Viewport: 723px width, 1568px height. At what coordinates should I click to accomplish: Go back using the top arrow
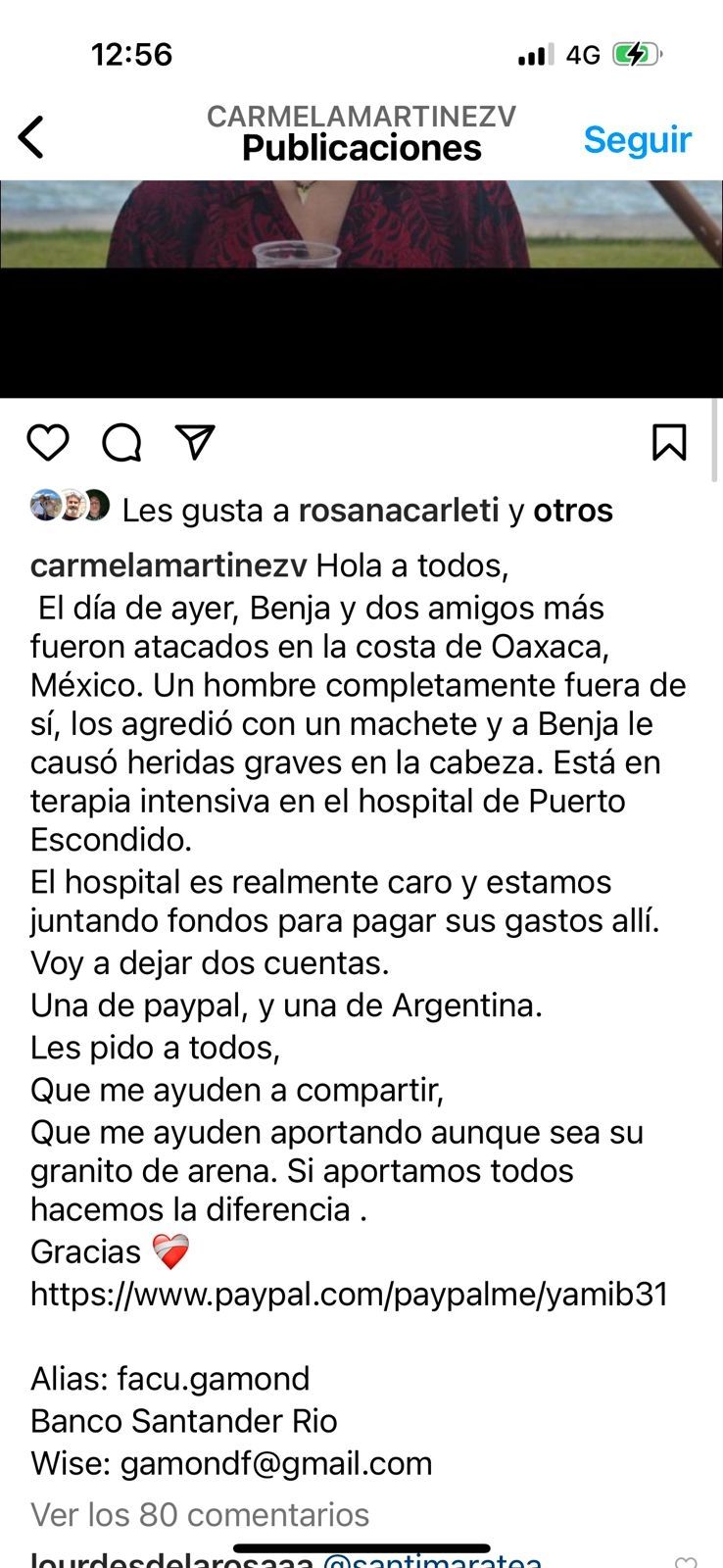click(31, 137)
